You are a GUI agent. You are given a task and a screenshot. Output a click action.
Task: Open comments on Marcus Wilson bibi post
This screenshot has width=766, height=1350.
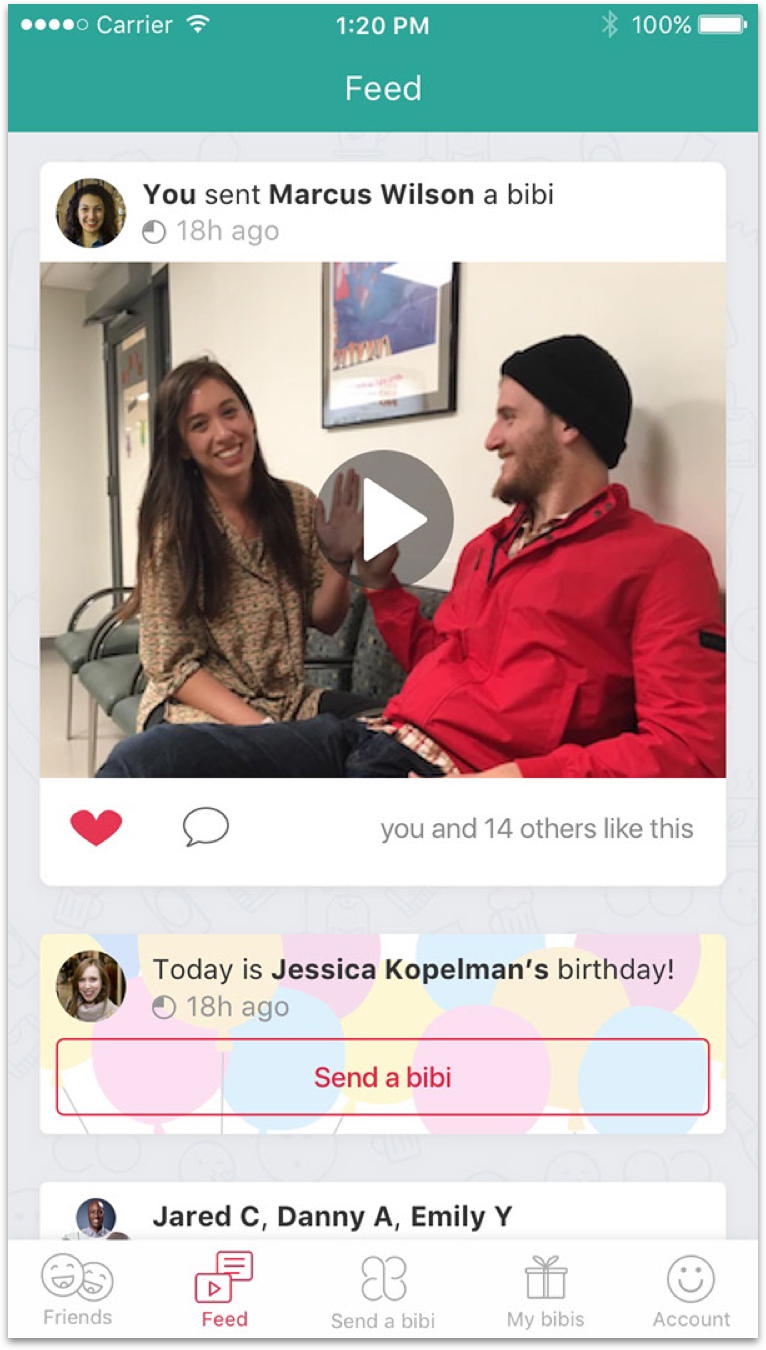click(x=206, y=828)
